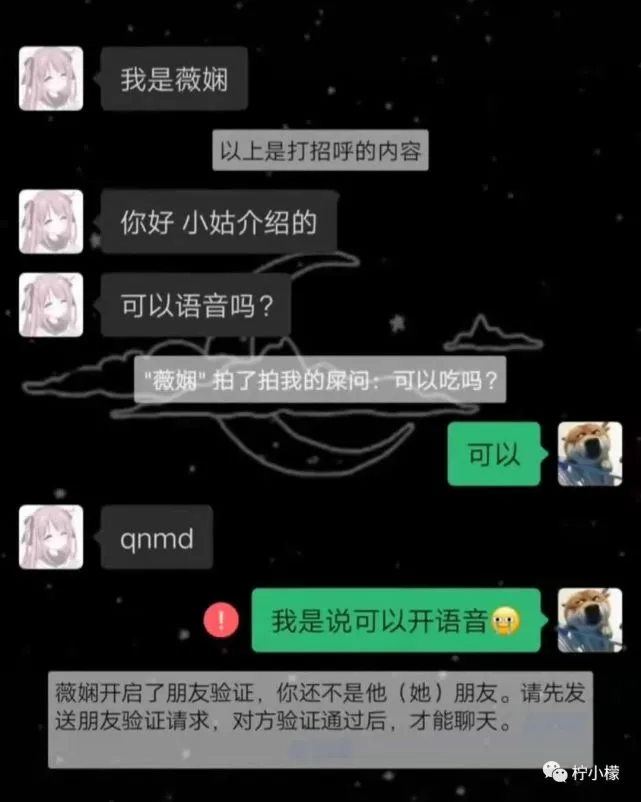
Task: Tap the red resend failed message icon
Action: click(220, 620)
